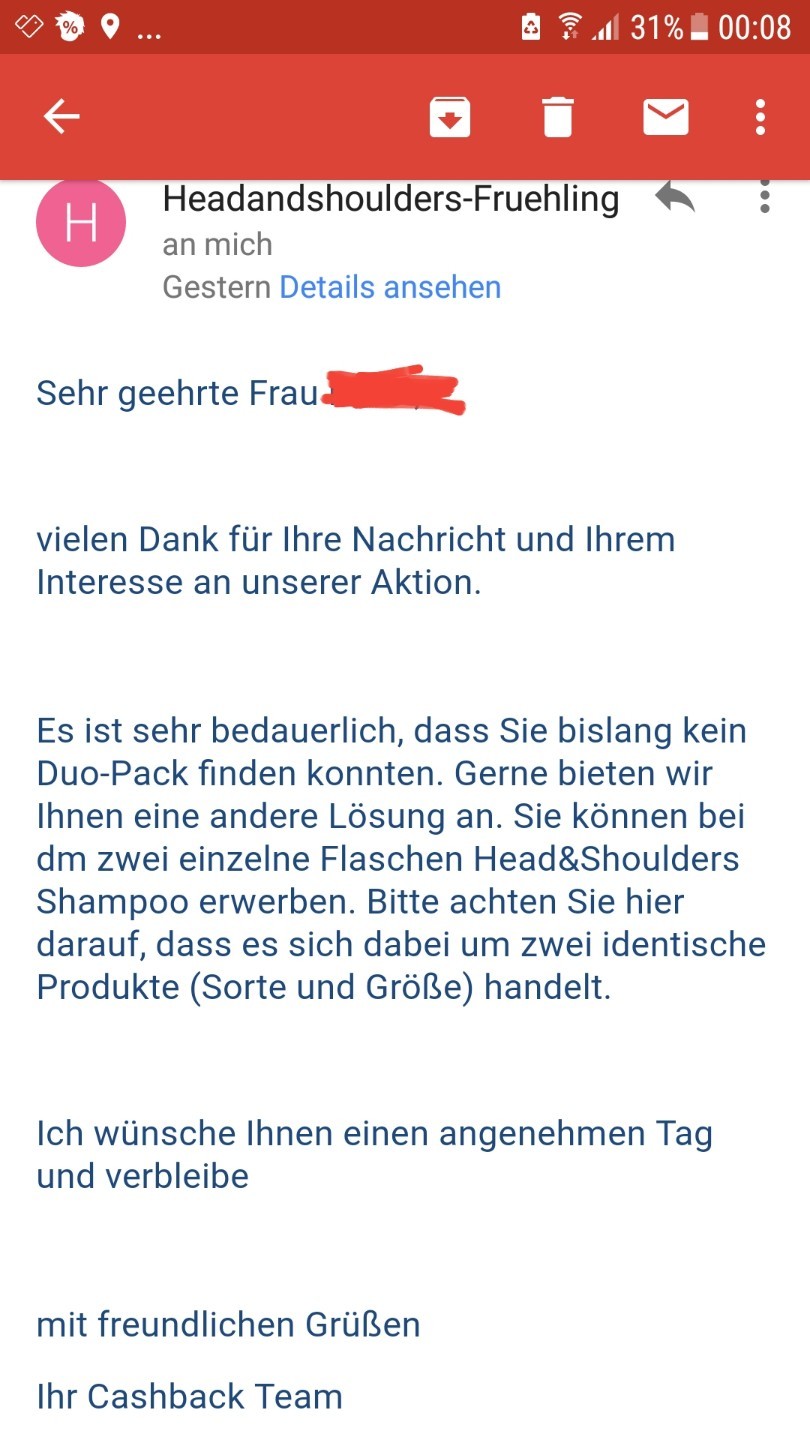Open the app bar overflow menu

click(761, 117)
